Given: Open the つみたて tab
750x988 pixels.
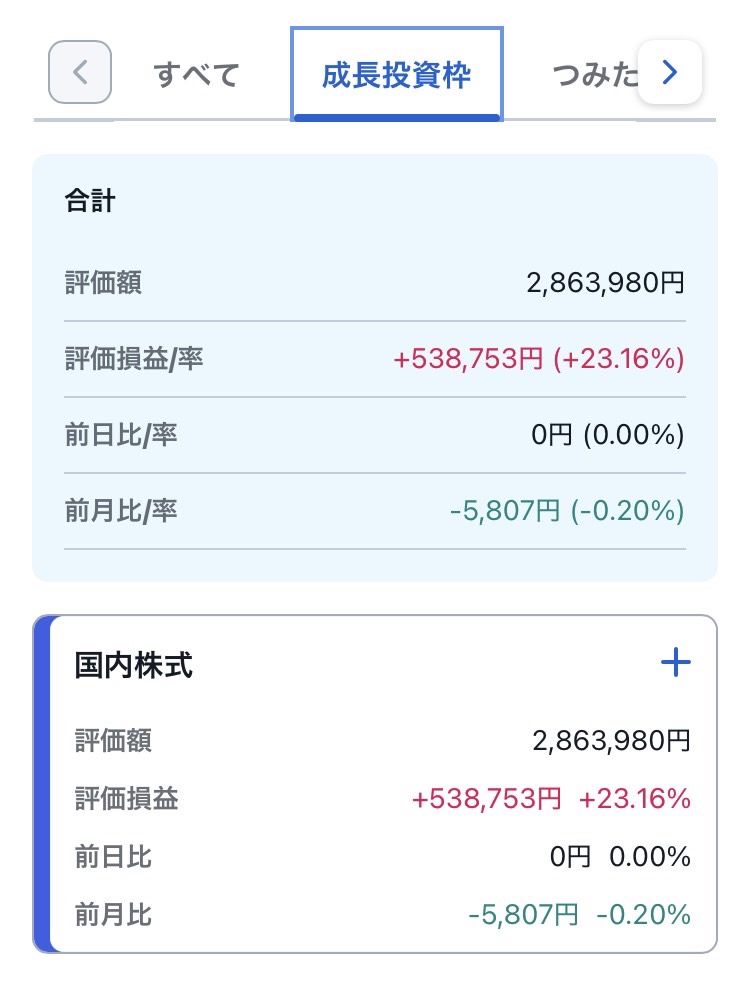Looking at the screenshot, I should (x=592, y=75).
